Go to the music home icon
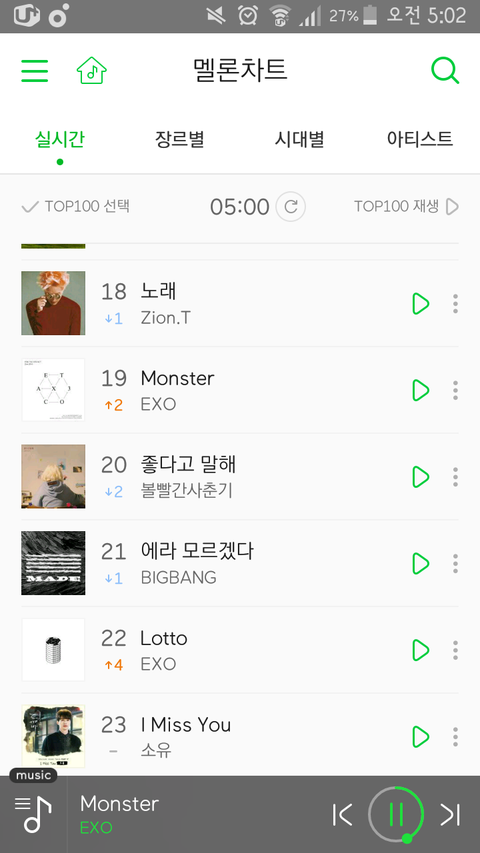 pyautogui.click(x=91, y=70)
